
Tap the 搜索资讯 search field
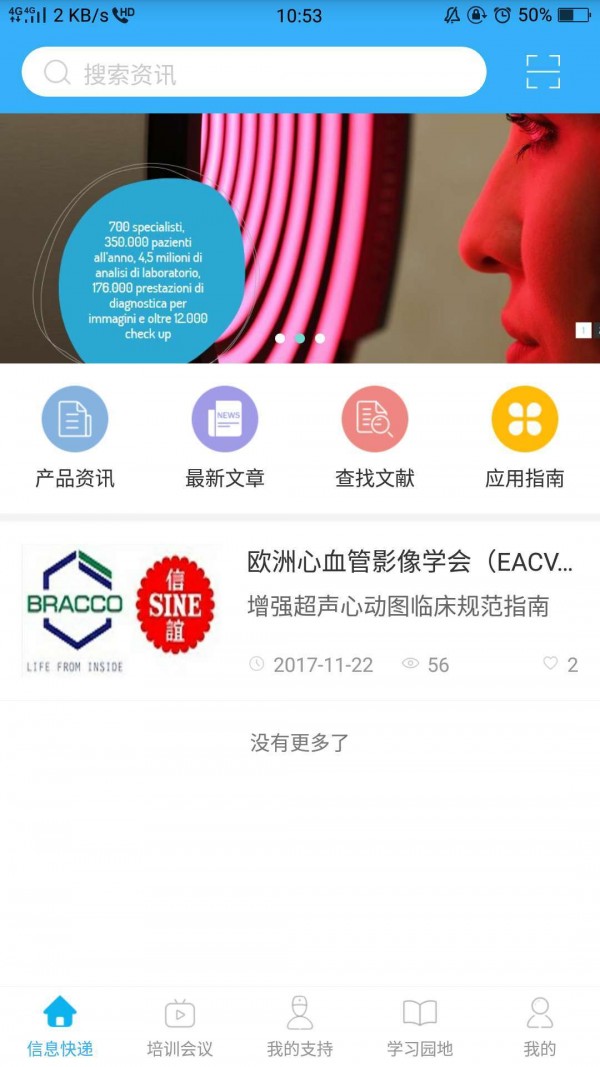pyautogui.click(x=254, y=73)
